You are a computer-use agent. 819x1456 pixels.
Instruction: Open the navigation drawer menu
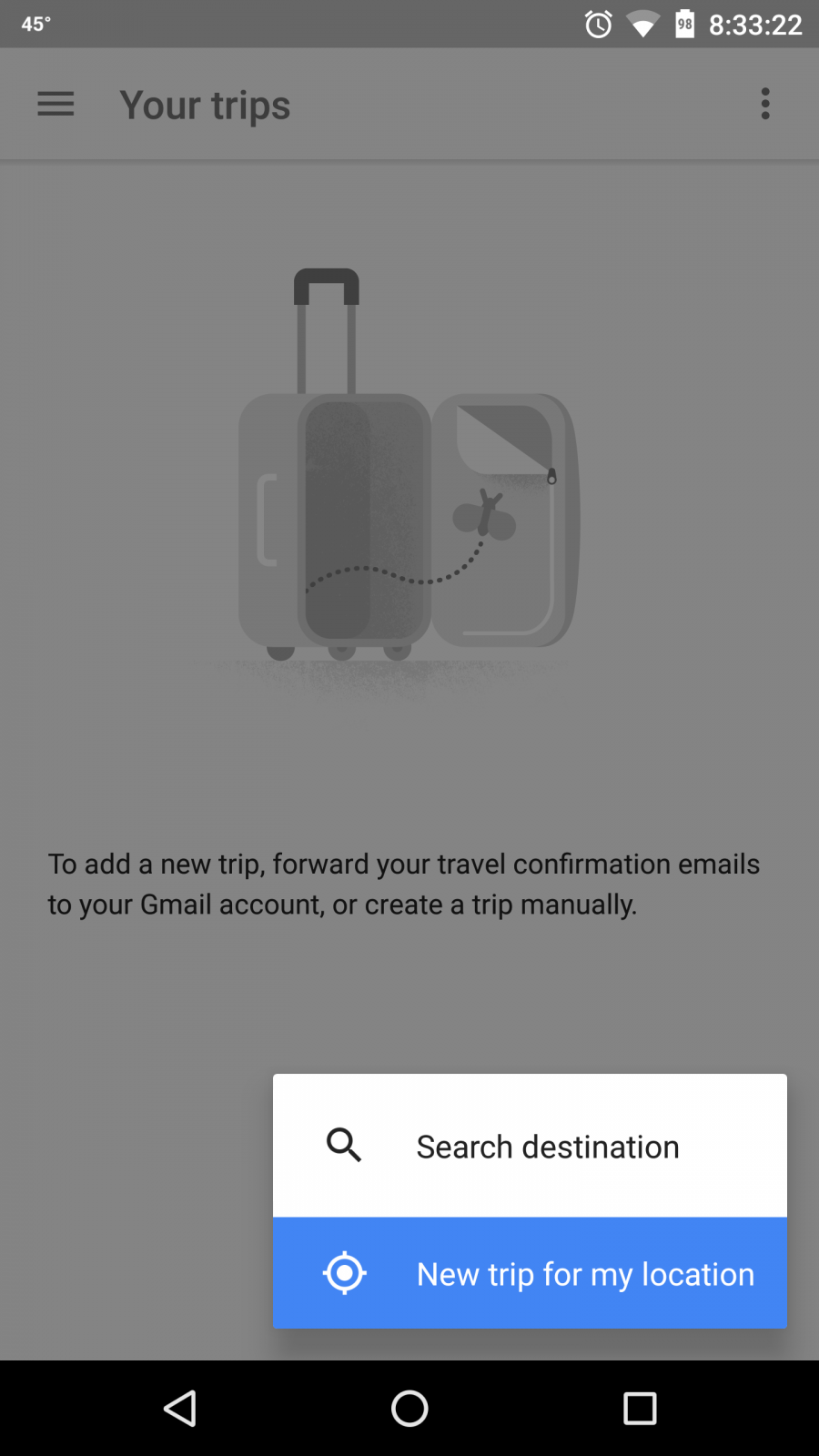56,104
